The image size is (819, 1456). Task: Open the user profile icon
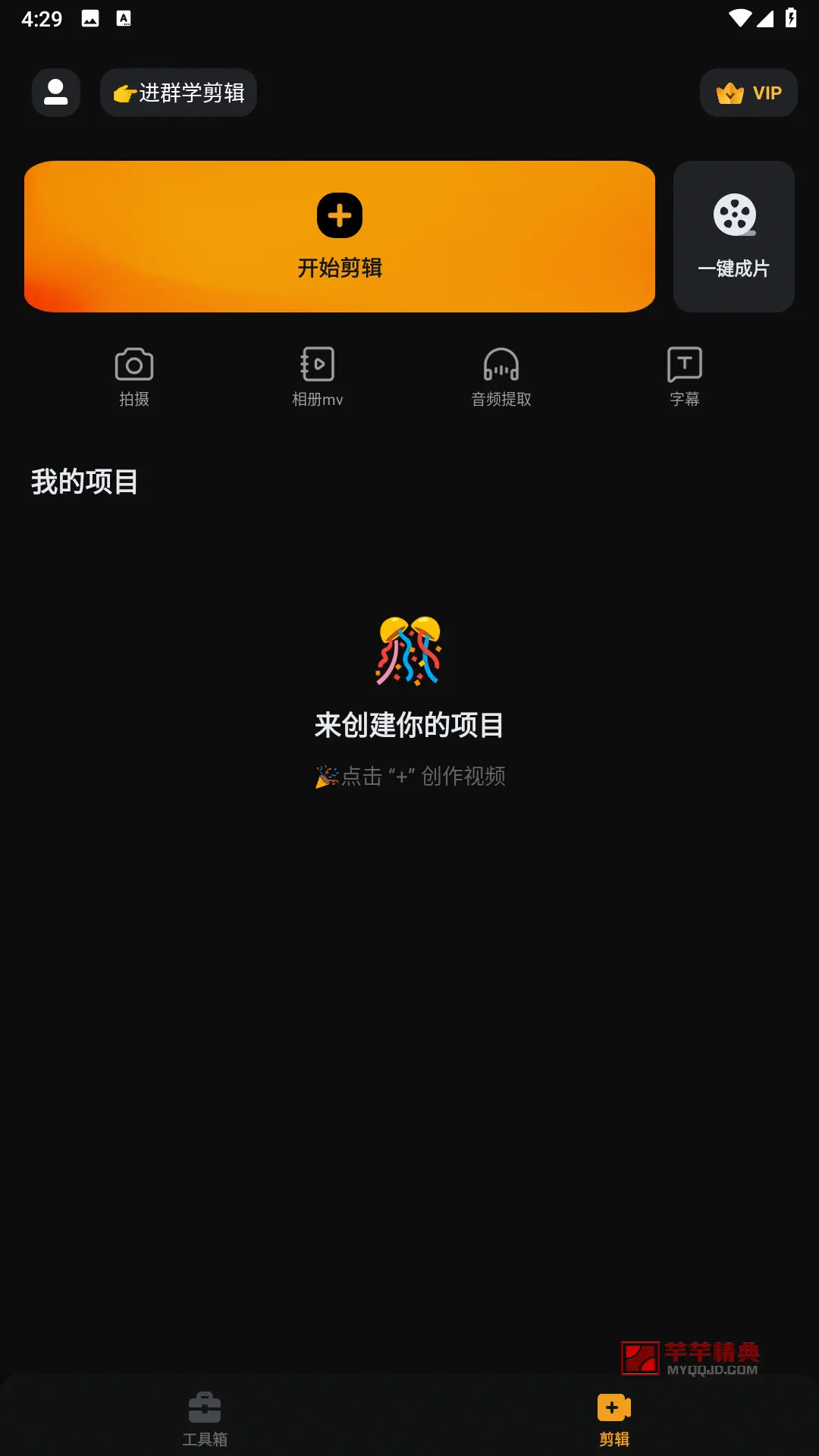(x=56, y=93)
